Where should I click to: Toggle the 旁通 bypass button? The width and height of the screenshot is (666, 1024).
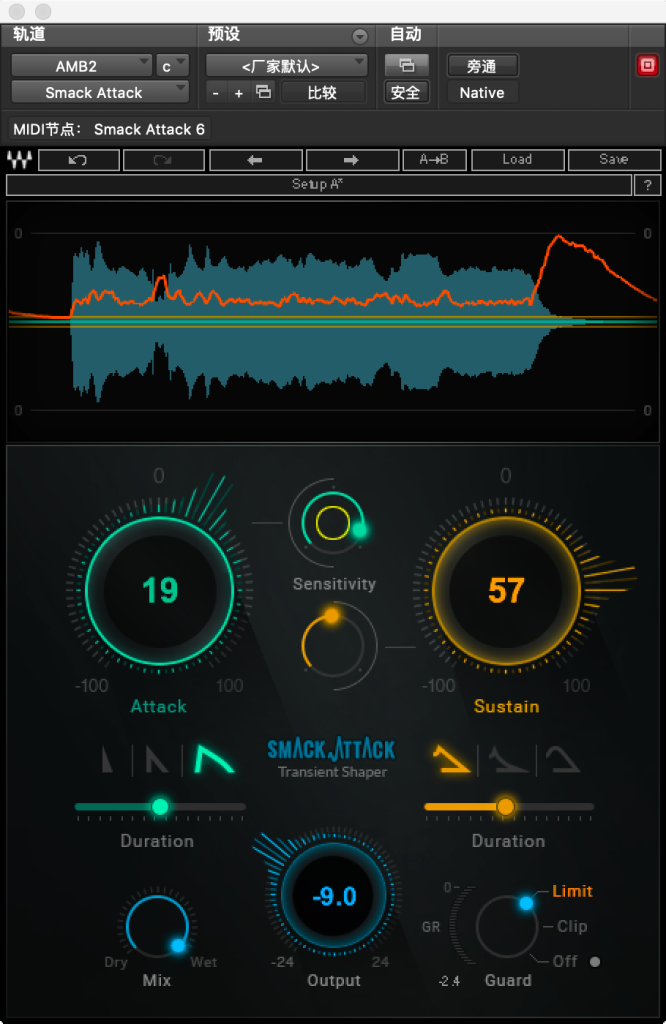(482, 66)
